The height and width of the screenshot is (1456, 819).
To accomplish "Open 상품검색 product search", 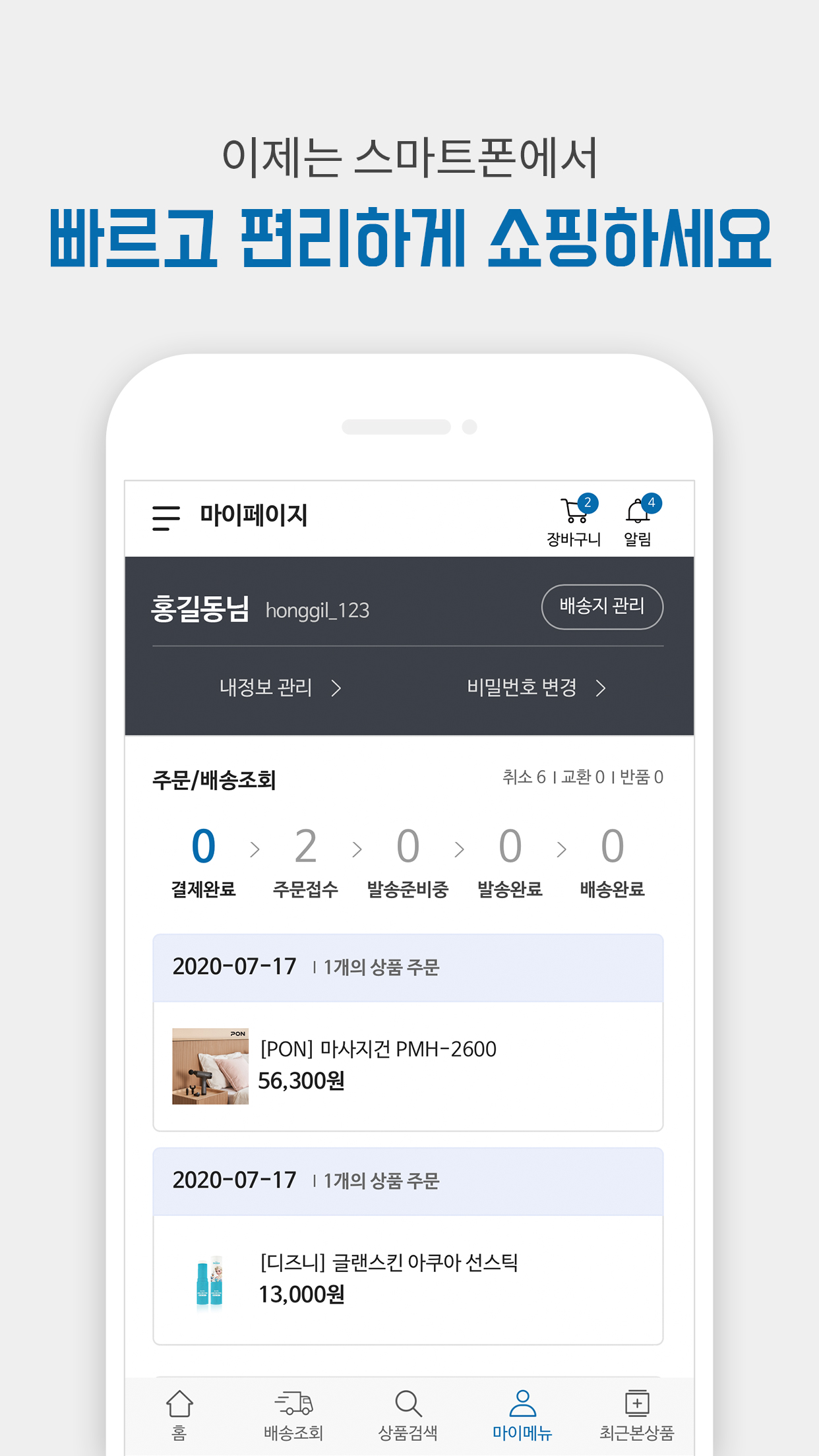I will [x=409, y=1412].
